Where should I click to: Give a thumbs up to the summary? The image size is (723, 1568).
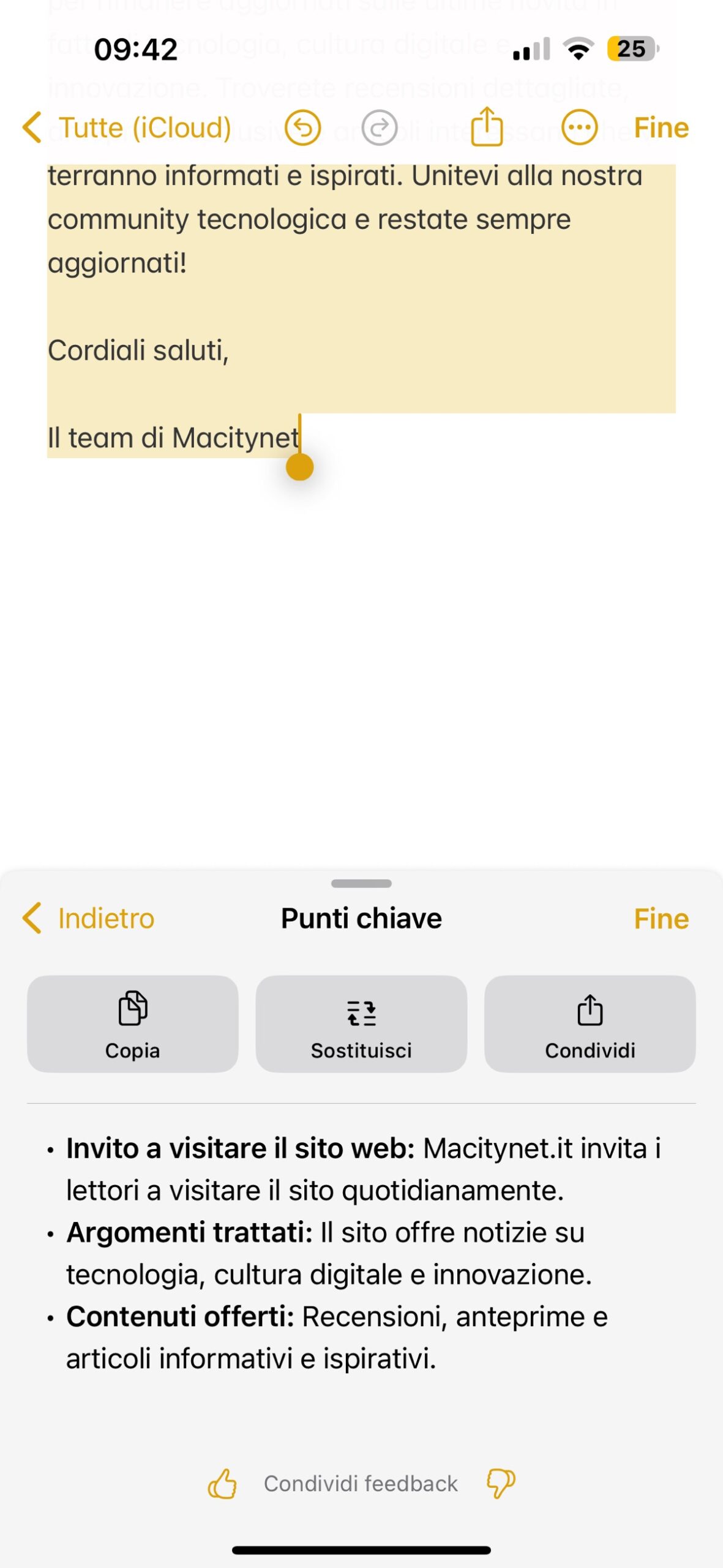[x=222, y=1483]
